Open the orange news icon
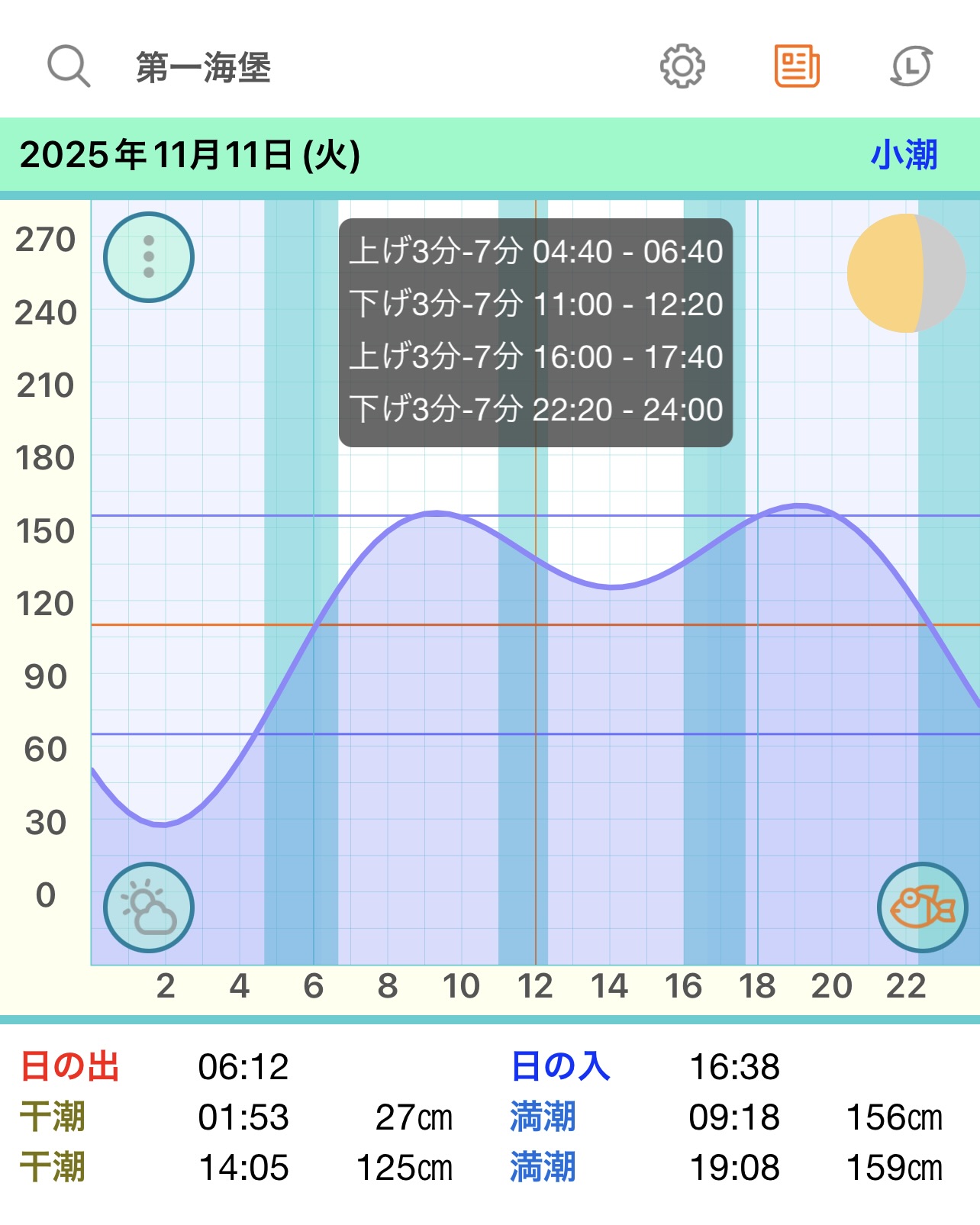980x1225 pixels. (x=797, y=66)
